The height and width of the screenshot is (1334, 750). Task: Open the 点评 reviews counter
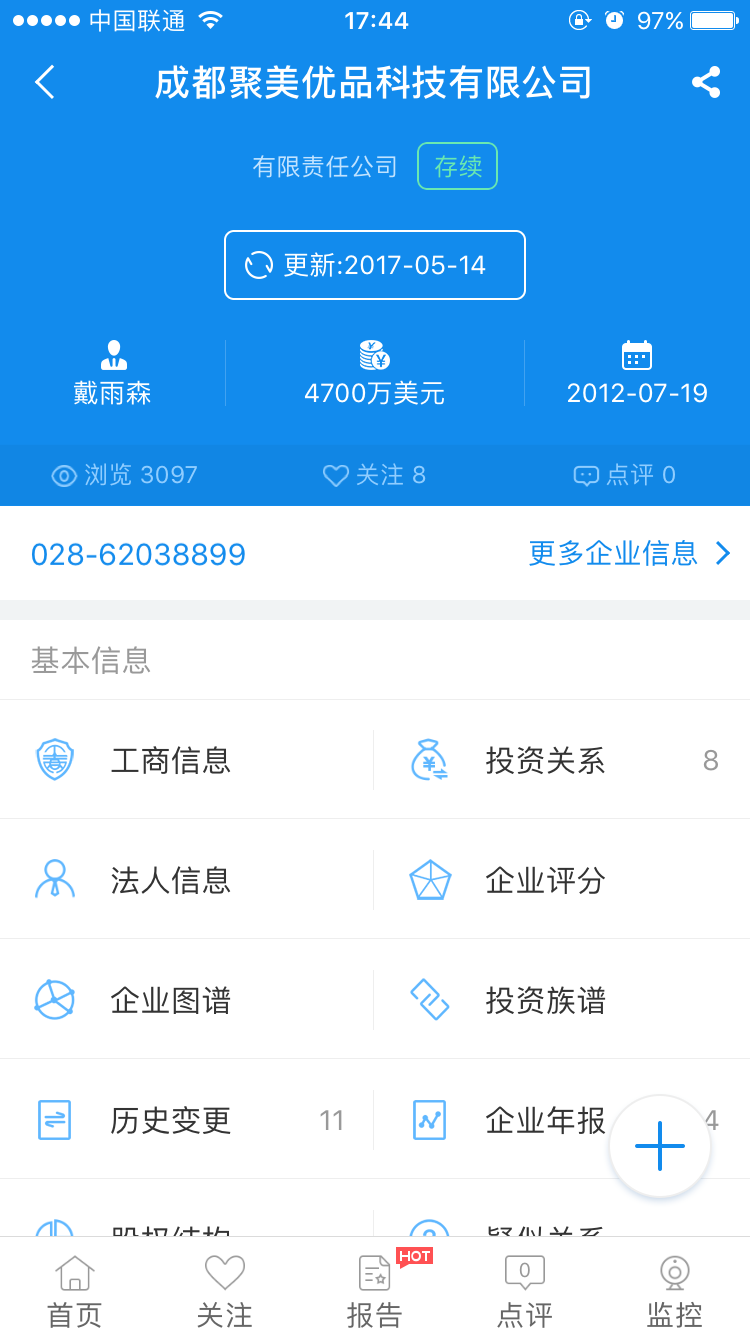point(625,475)
